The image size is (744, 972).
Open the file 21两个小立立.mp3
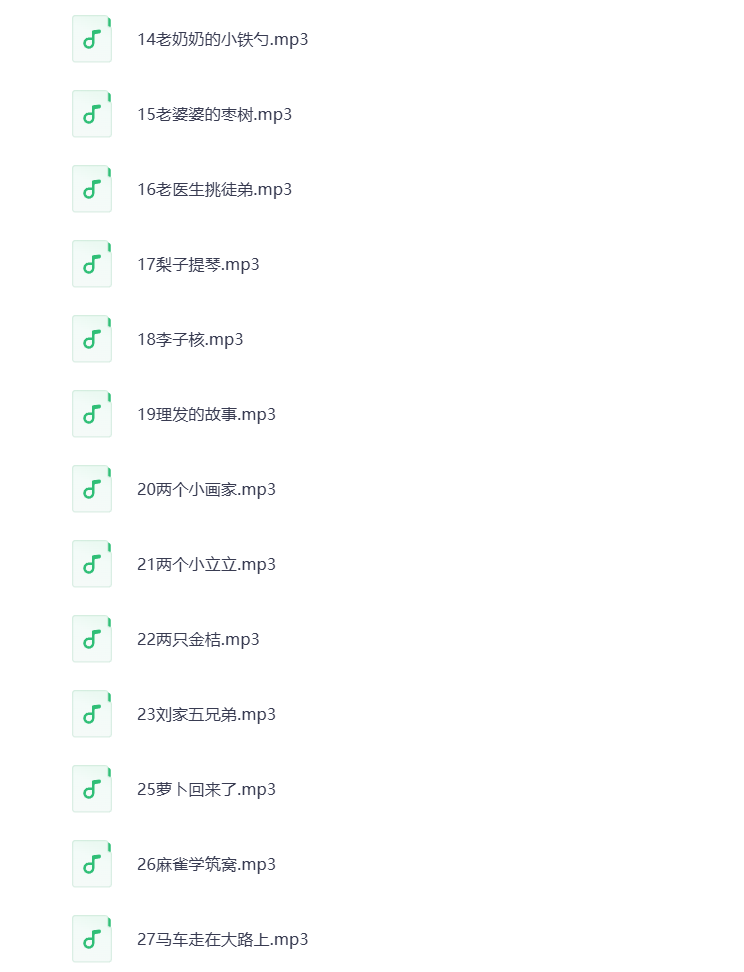[206, 565]
